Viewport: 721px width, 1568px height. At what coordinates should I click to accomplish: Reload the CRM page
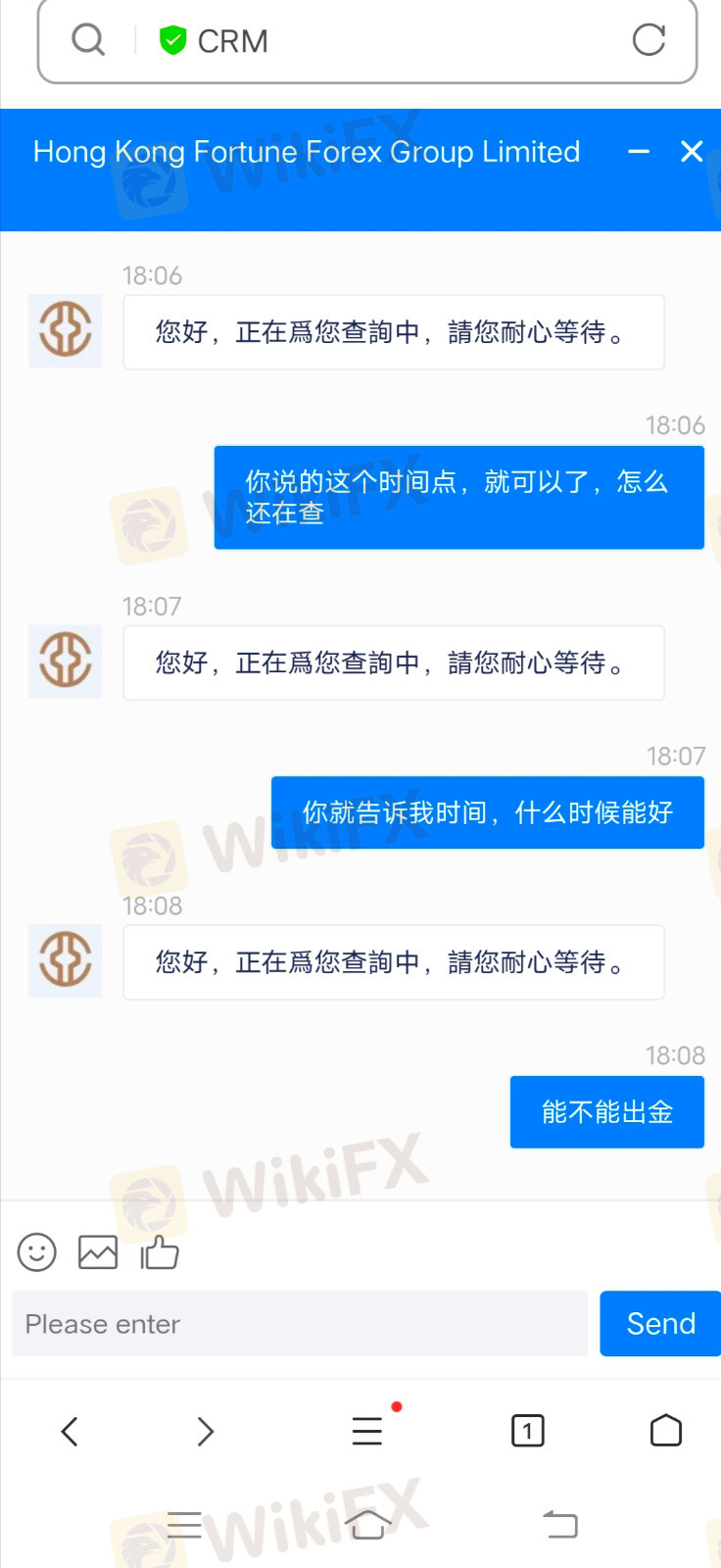649,39
